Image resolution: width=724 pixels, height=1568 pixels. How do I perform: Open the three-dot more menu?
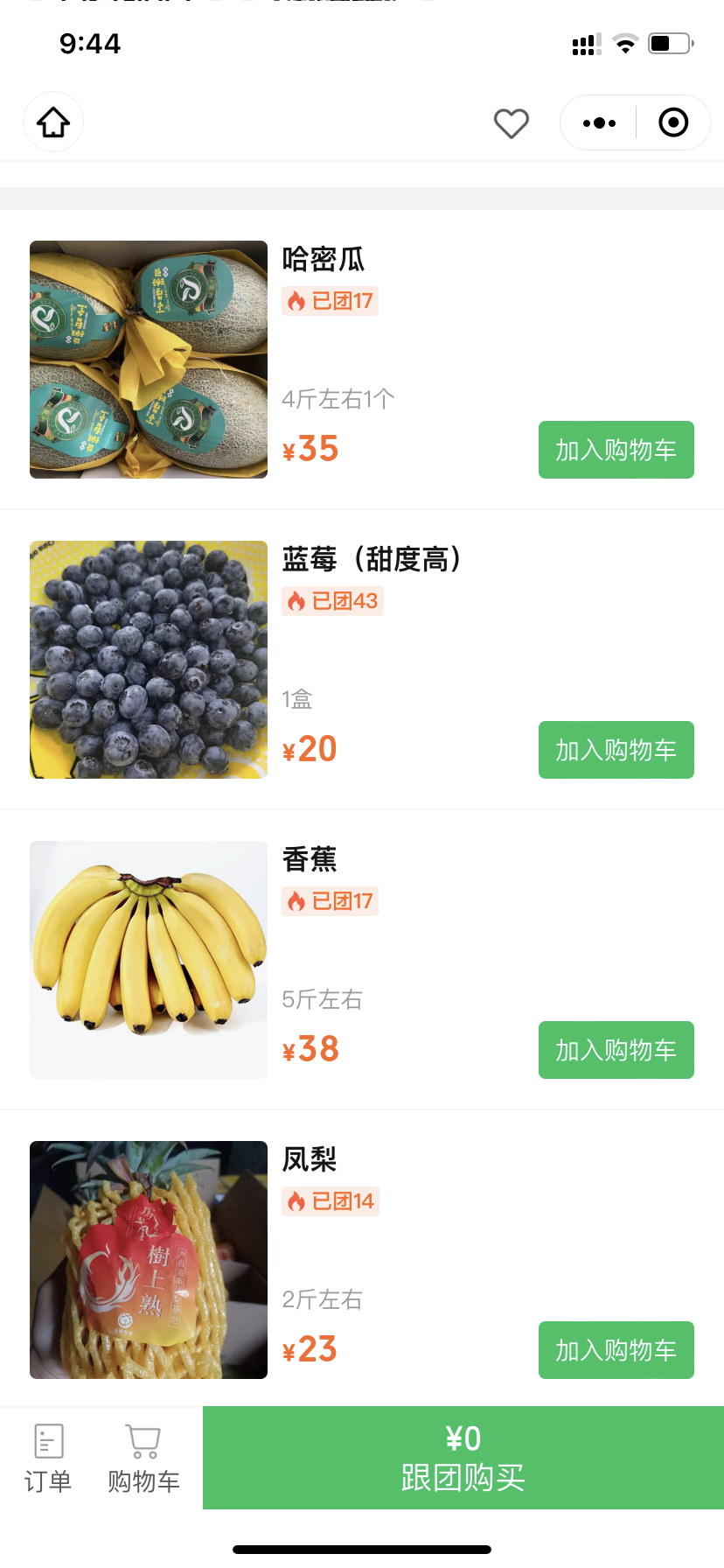(599, 123)
